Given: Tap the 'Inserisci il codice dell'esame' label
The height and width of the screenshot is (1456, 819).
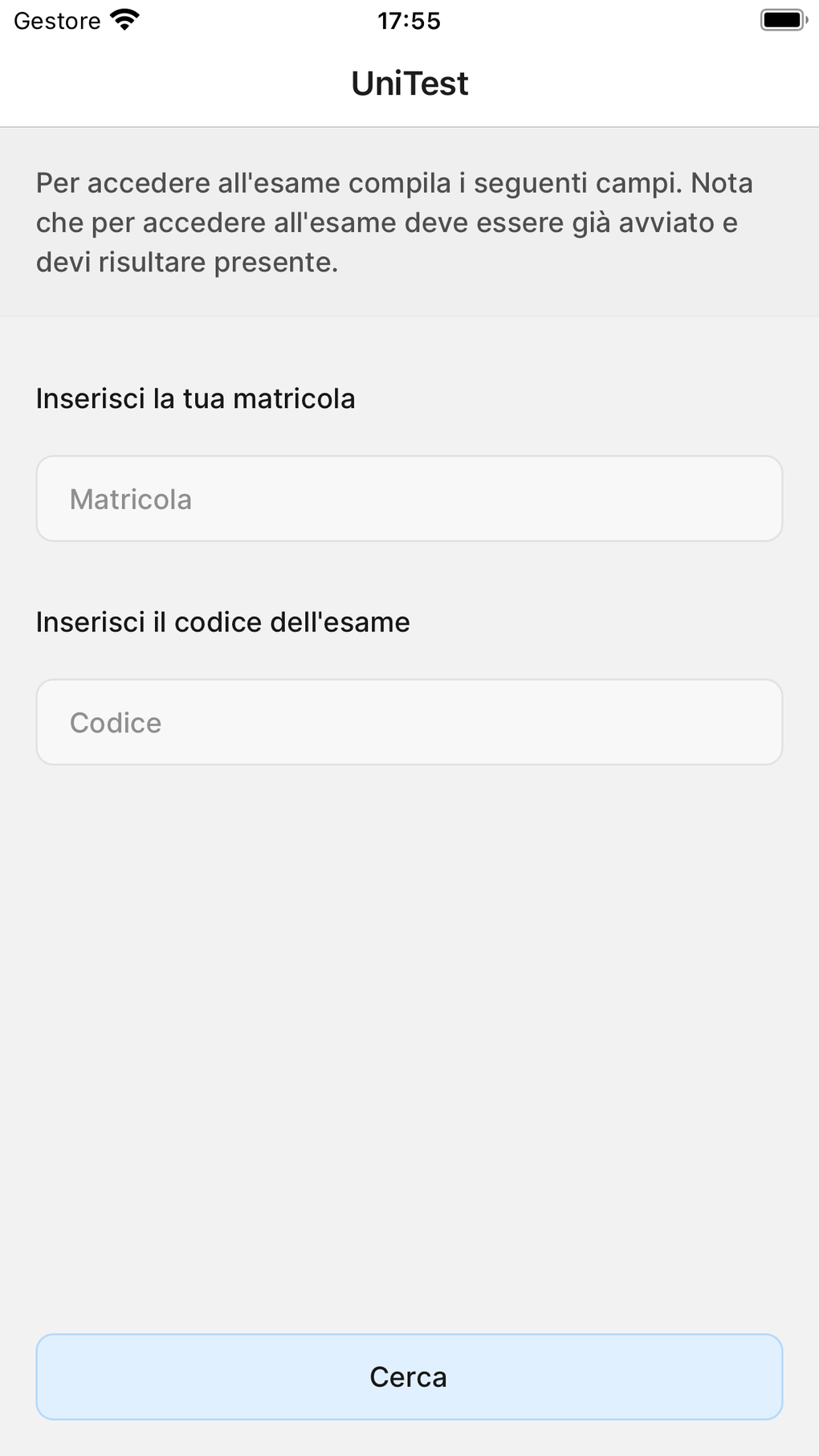Looking at the screenshot, I should point(222,621).
